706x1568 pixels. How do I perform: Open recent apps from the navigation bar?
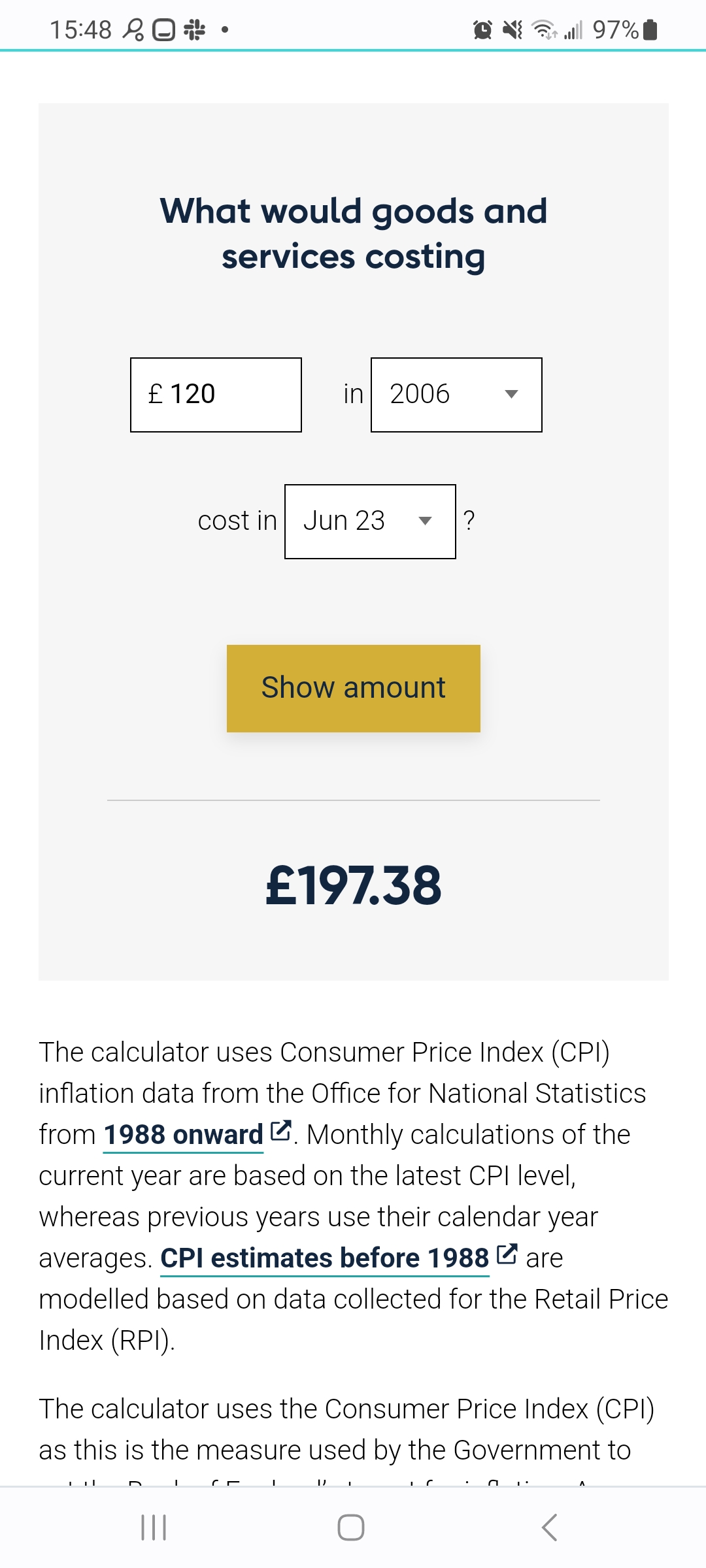(154, 1527)
